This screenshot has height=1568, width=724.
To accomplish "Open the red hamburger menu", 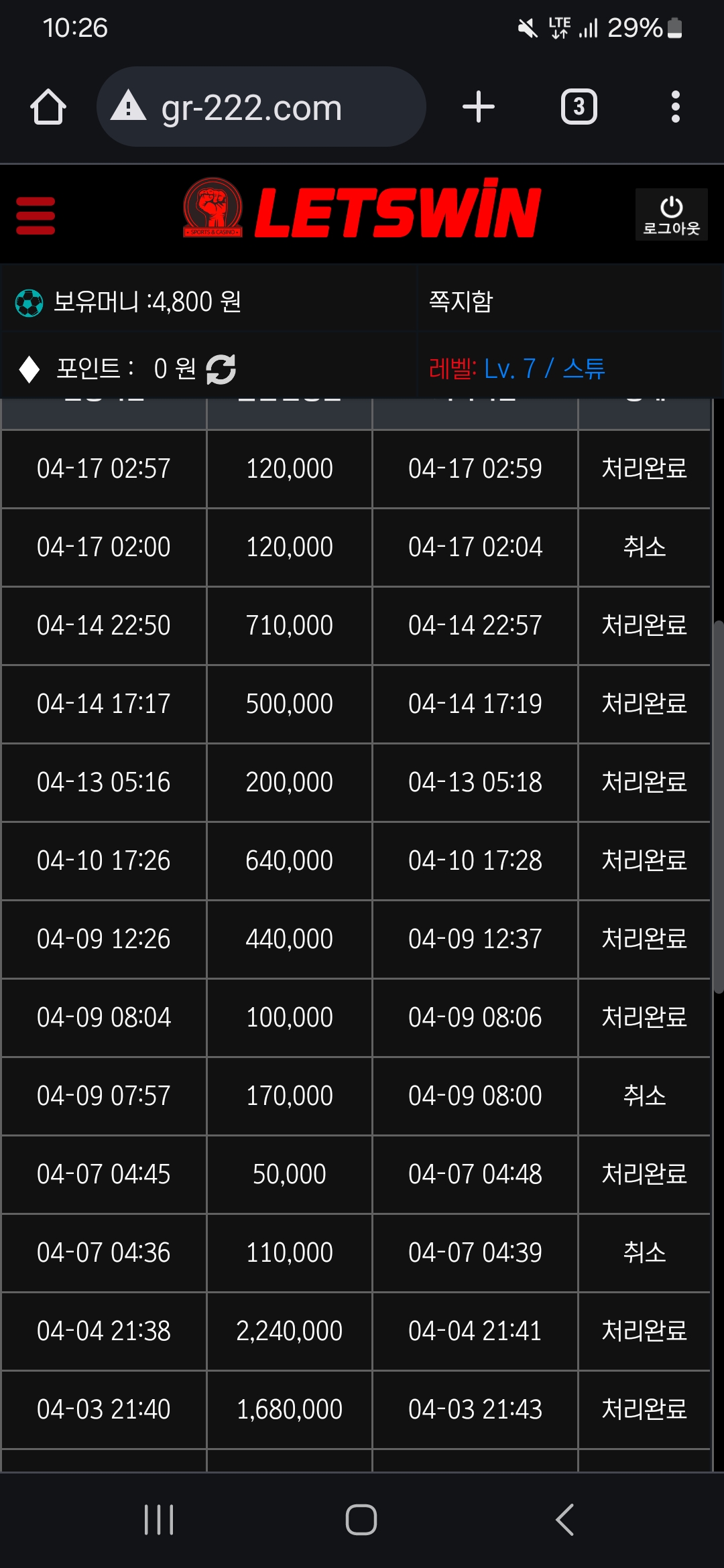I will point(36,215).
